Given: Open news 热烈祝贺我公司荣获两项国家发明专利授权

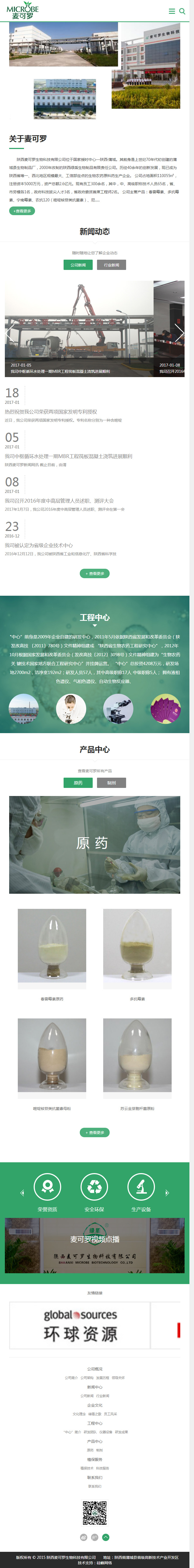Looking at the screenshot, I should [51, 411].
